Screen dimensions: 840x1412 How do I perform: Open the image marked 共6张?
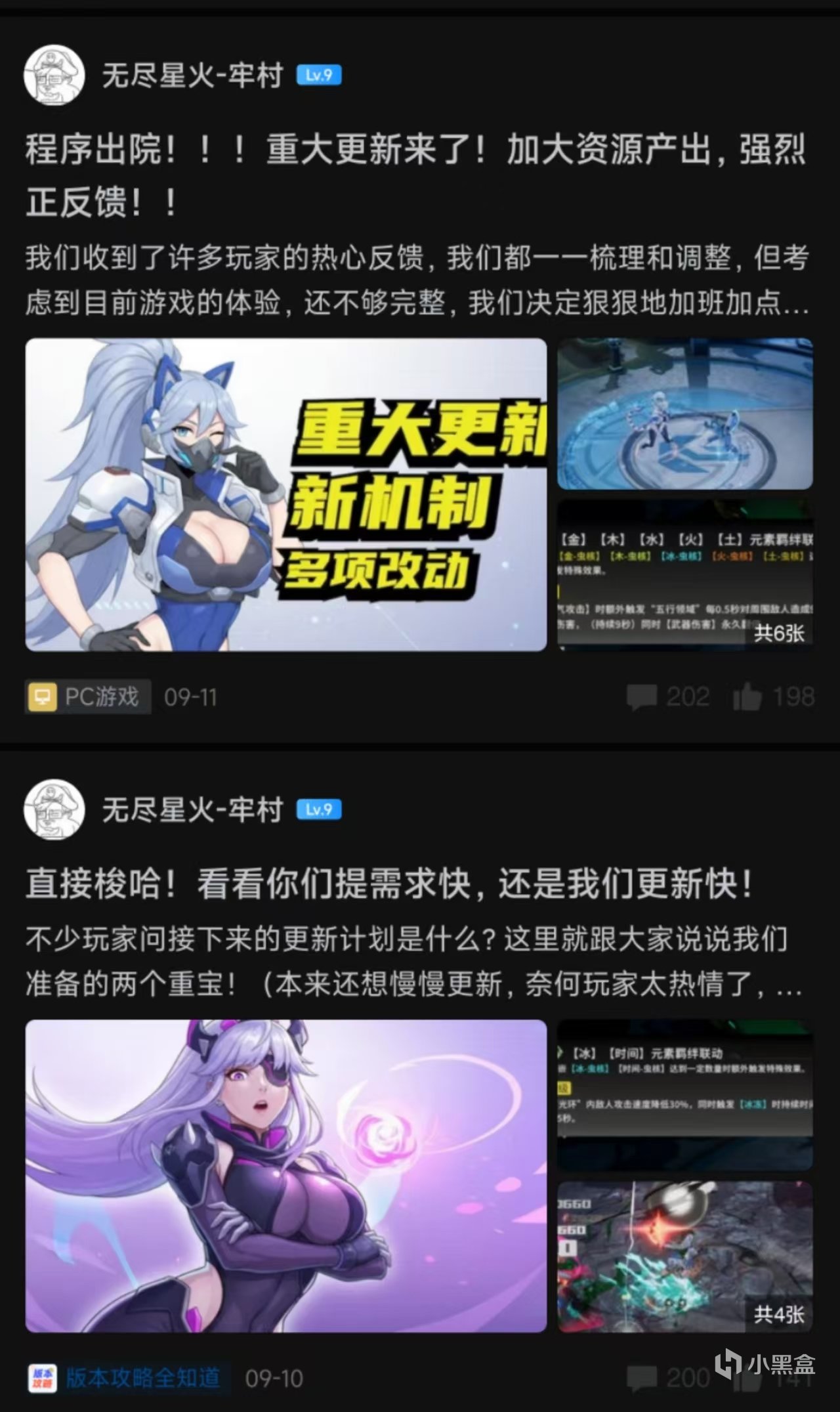[684, 576]
